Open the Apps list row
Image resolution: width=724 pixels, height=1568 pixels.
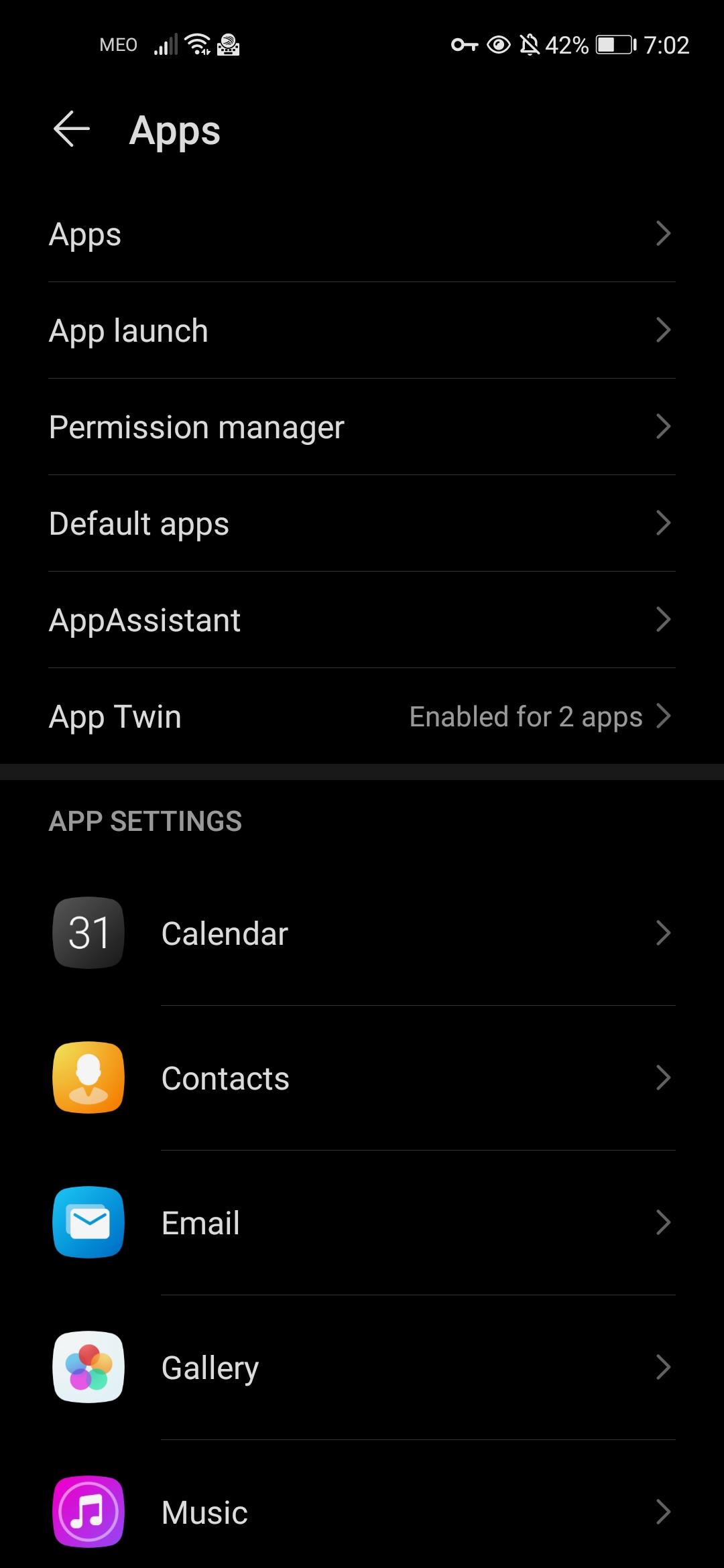pos(362,235)
